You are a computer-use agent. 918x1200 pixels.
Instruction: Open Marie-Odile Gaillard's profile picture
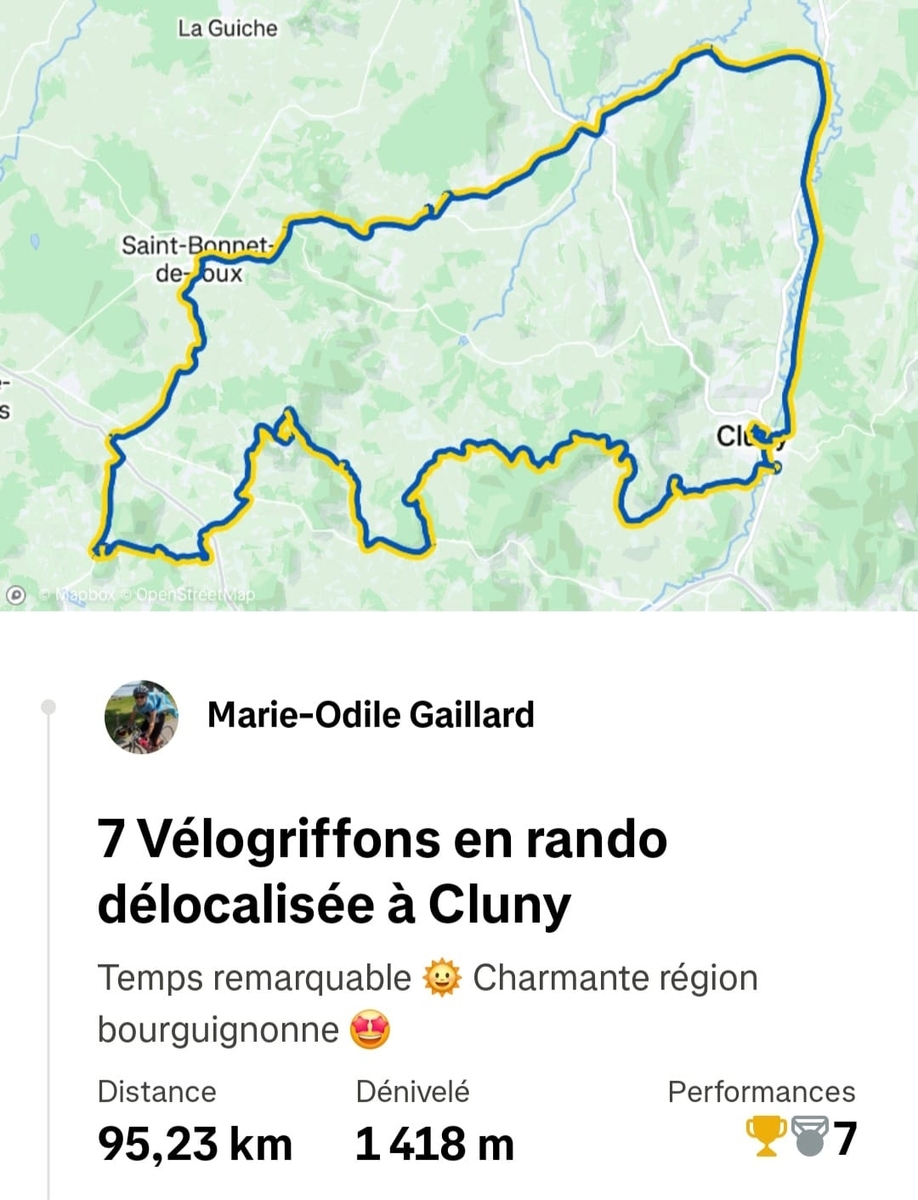coord(141,716)
